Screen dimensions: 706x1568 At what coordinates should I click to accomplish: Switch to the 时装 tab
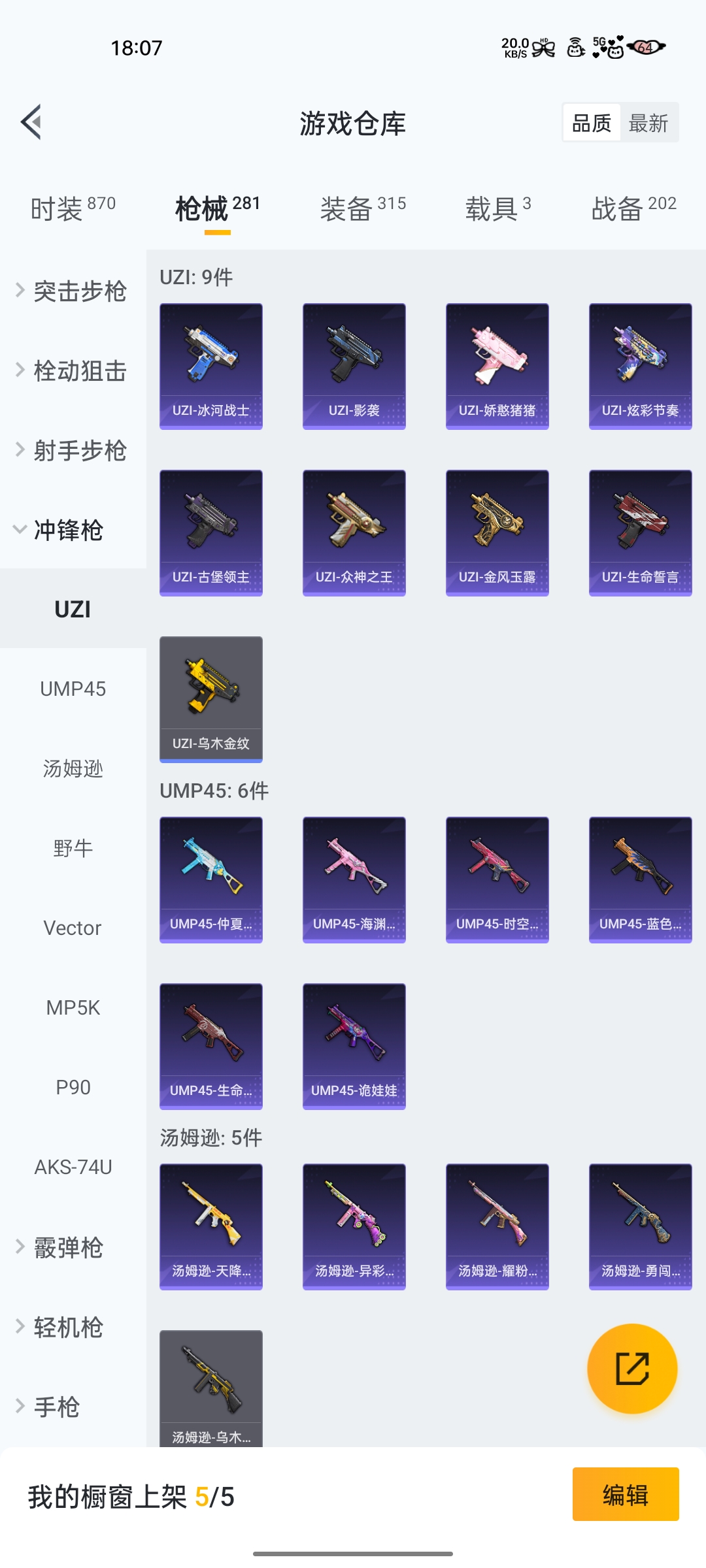point(73,208)
